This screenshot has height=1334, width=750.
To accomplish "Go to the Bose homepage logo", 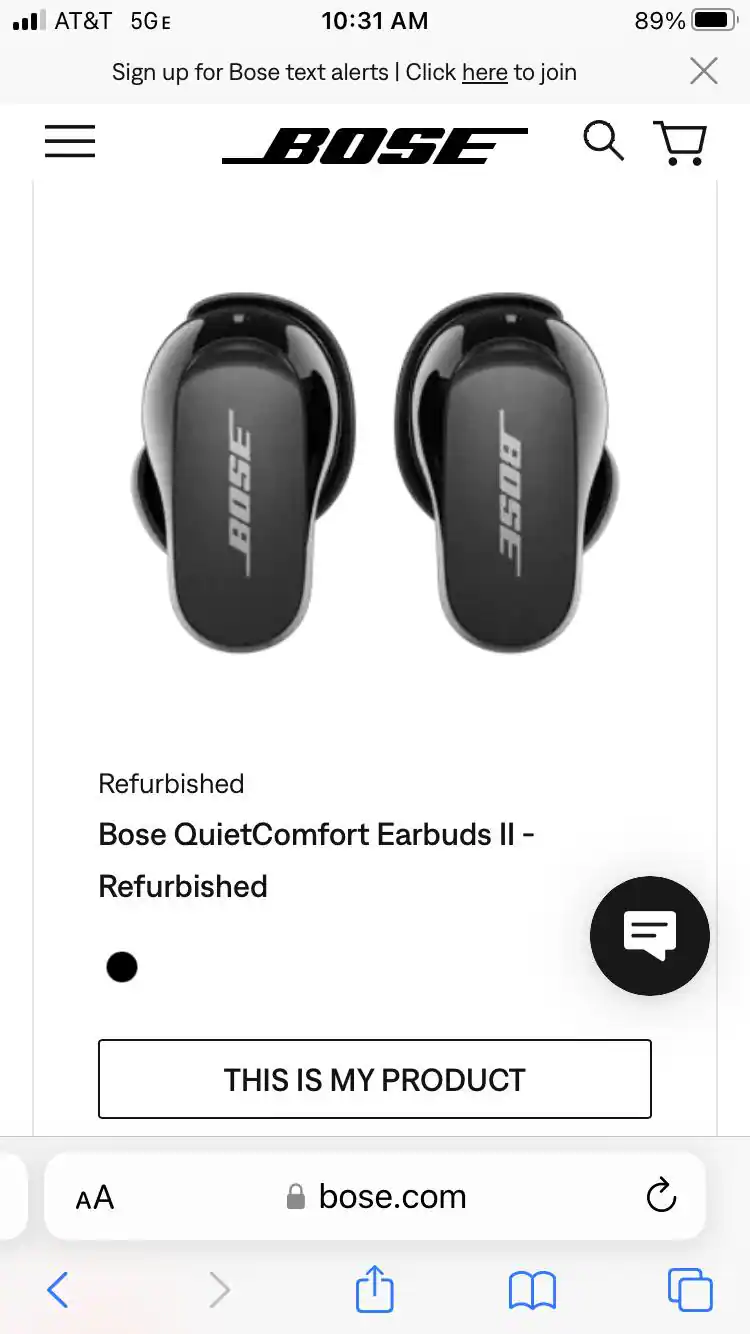I will [x=374, y=145].
